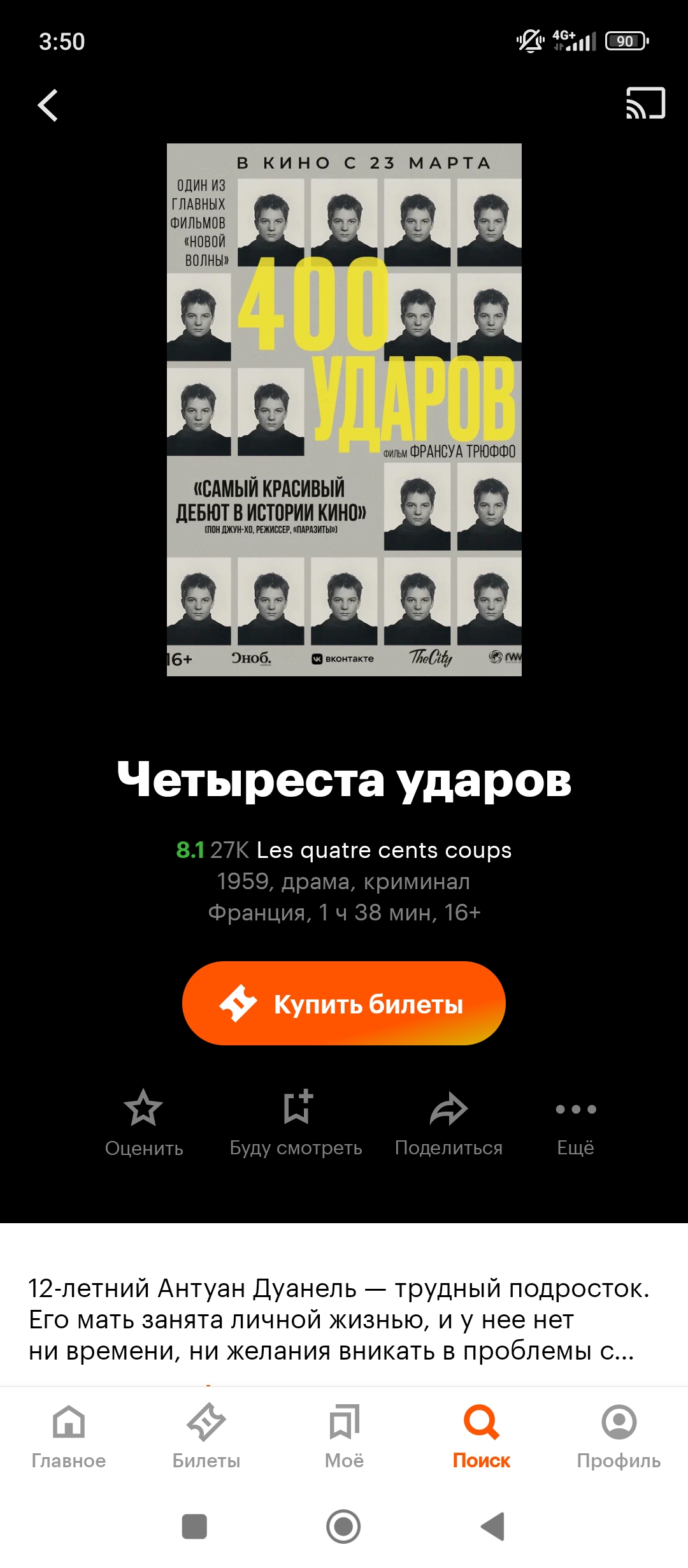Go back using the top-left arrow
This screenshot has height=1568, width=688.
point(48,105)
